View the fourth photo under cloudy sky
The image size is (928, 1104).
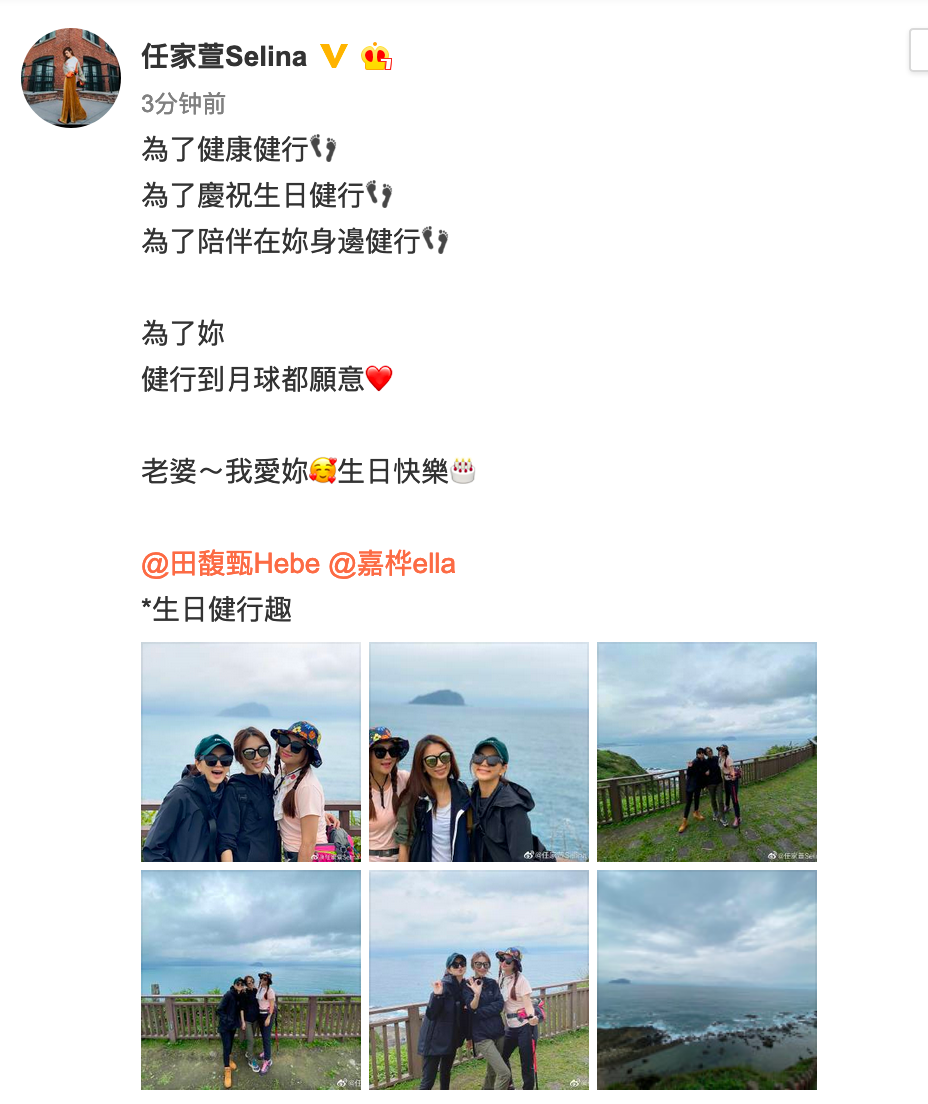point(251,980)
